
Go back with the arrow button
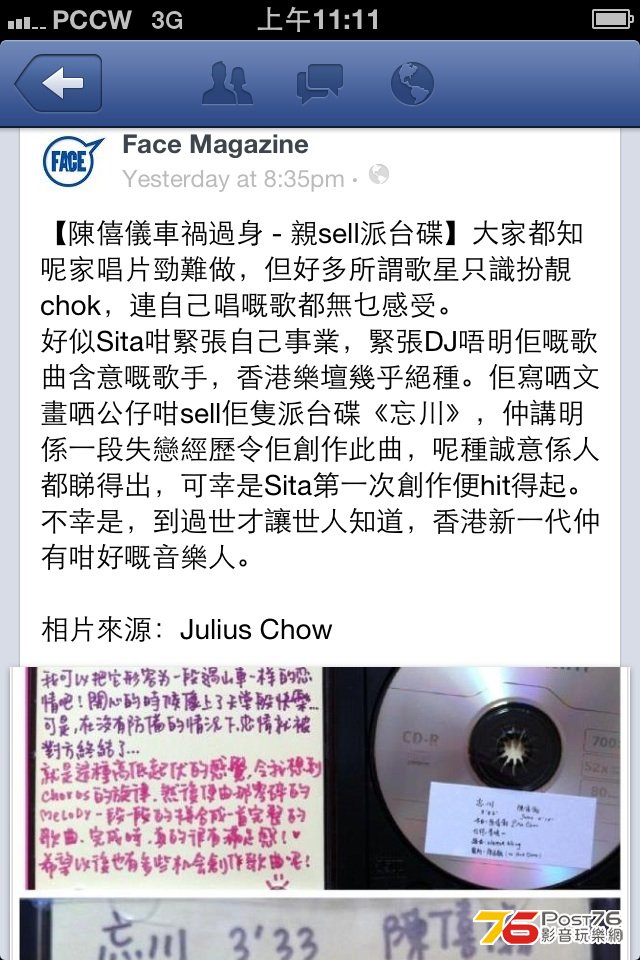(x=58, y=84)
